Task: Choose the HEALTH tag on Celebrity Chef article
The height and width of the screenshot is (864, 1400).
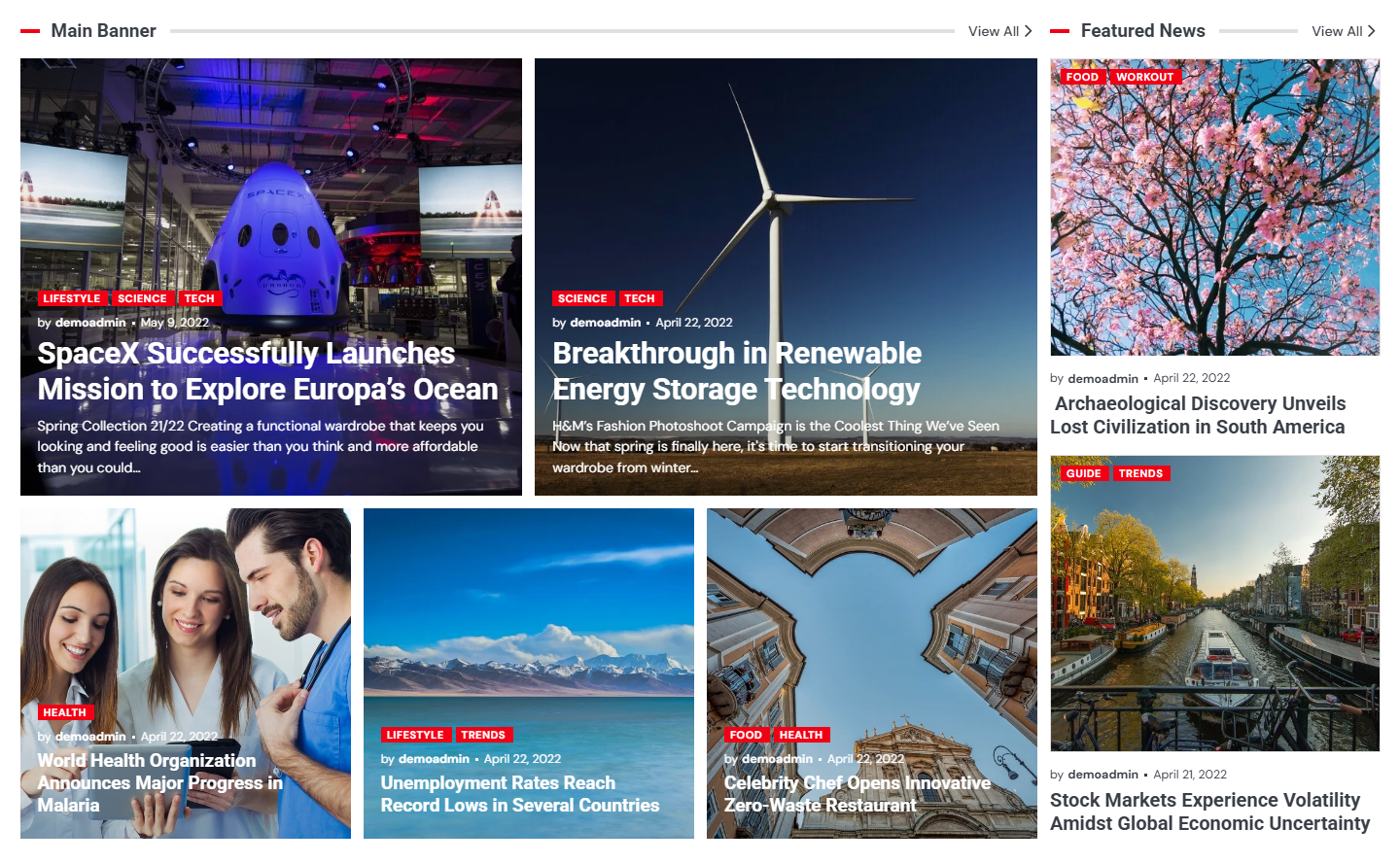Action: 800,735
